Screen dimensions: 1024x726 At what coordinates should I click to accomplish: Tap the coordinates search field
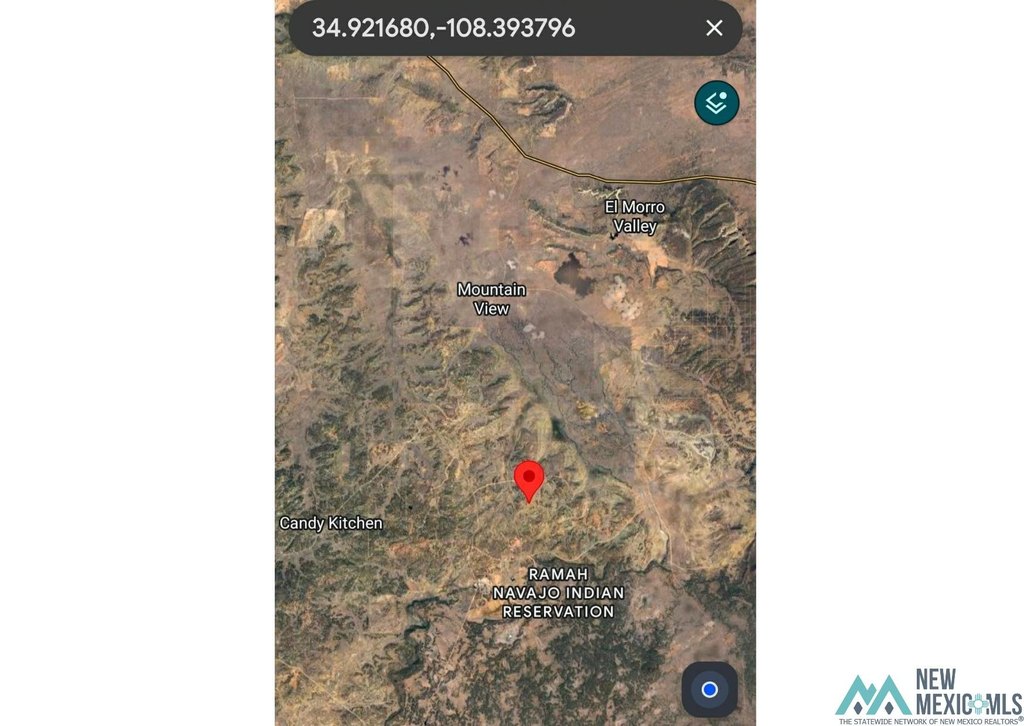coord(480,28)
